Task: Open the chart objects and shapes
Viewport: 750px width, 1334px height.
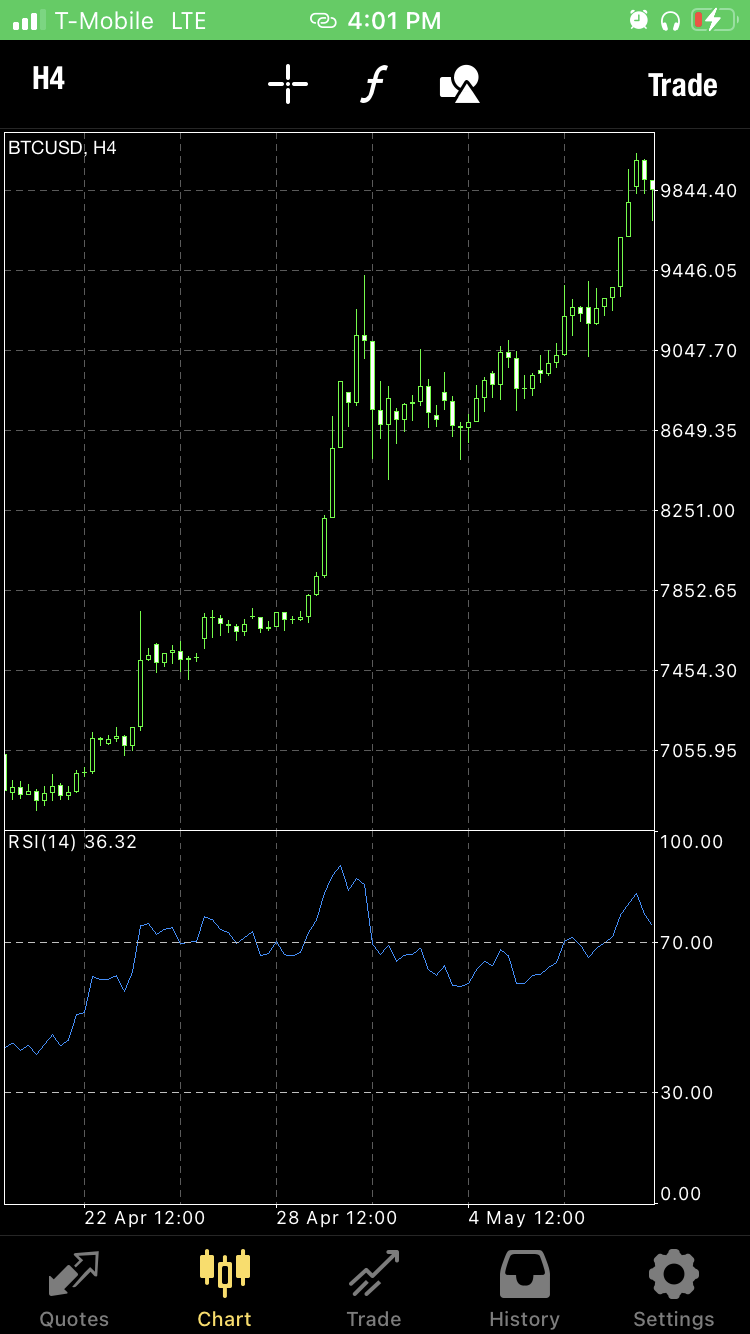Action: tap(460, 84)
